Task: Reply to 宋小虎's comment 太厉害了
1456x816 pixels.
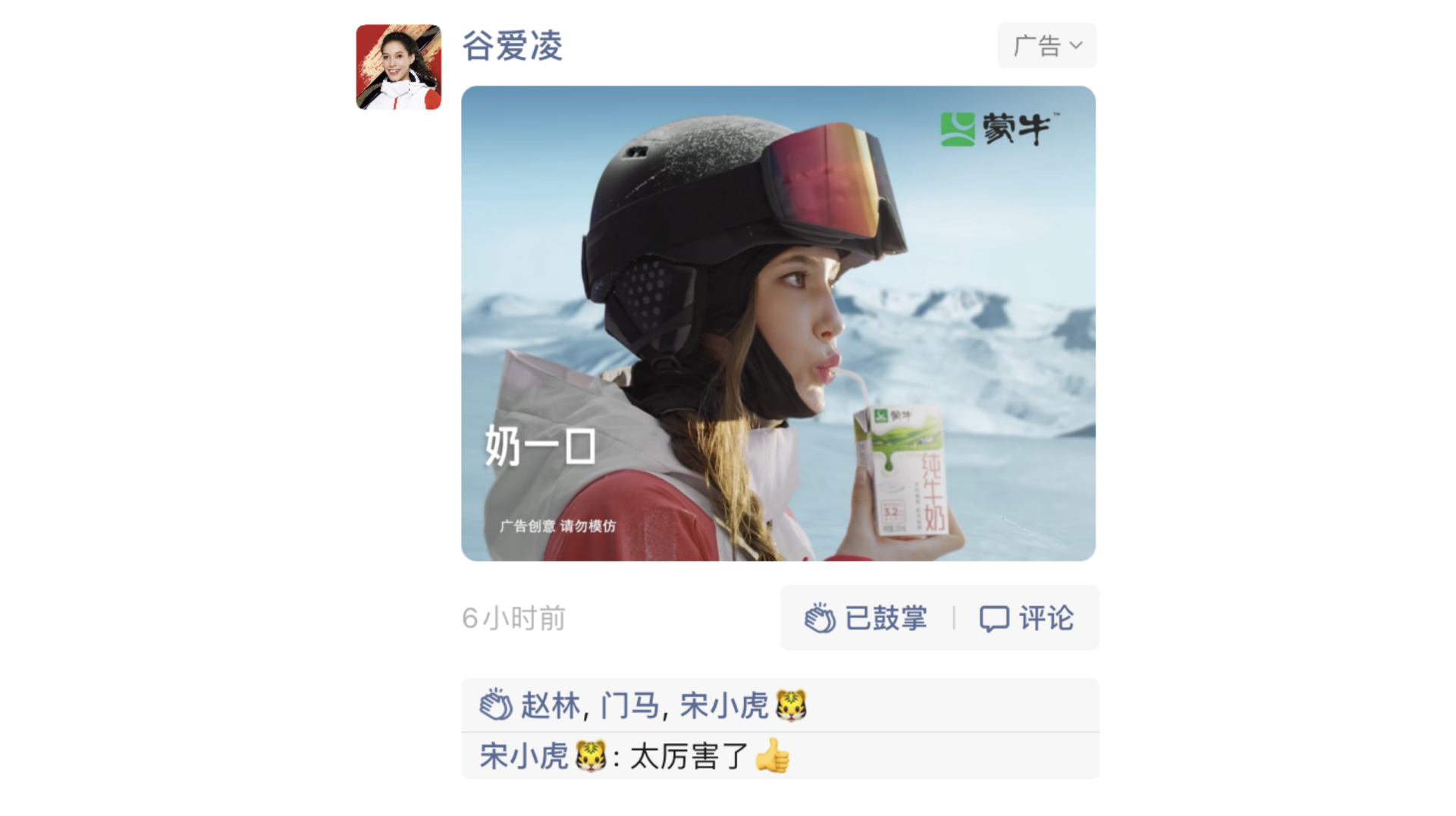Action: tap(689, 757)
